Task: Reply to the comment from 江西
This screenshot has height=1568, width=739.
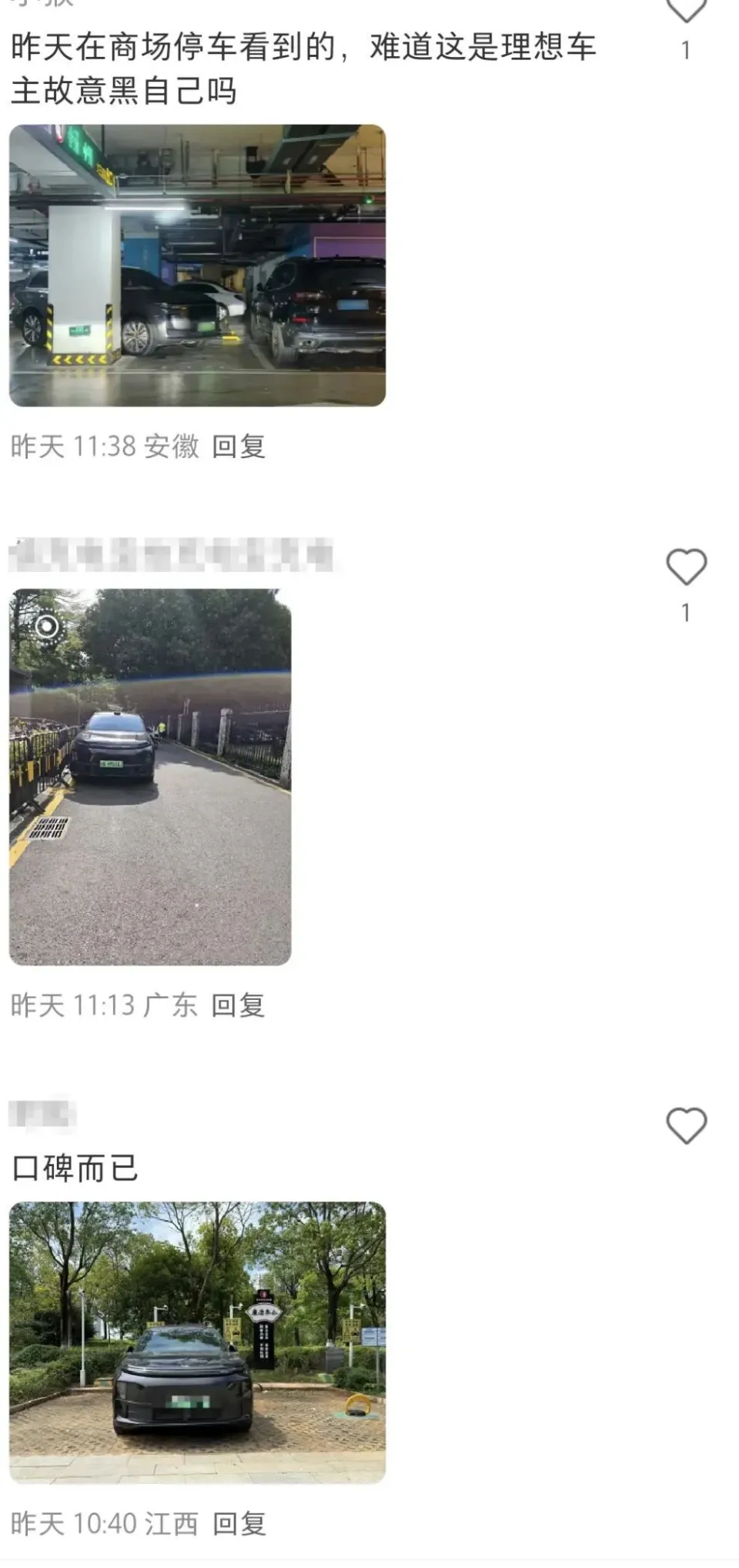Action: pyautogui.click(x=239, y=1523)
